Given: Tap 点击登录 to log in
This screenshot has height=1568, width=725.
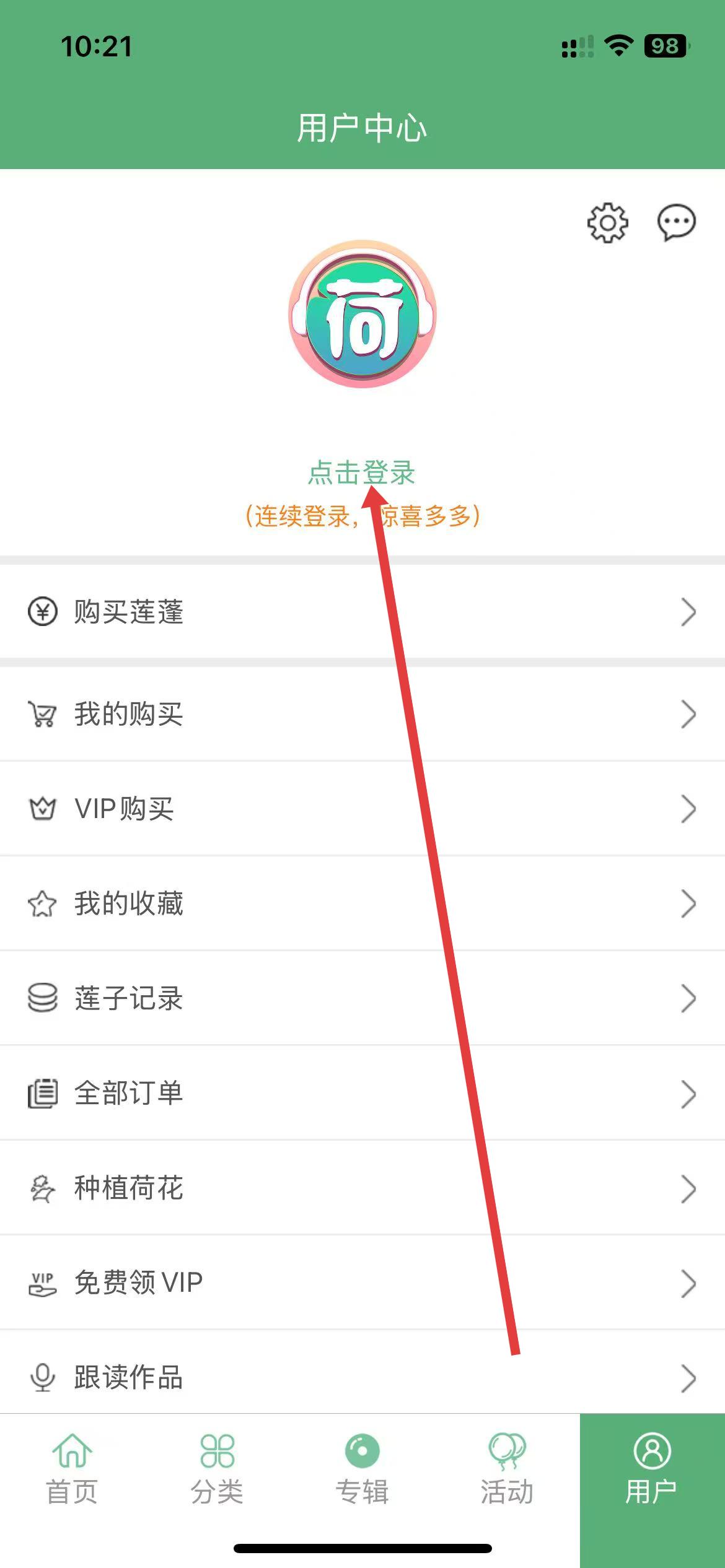Looking at the screenshot, I should point(361,473).
